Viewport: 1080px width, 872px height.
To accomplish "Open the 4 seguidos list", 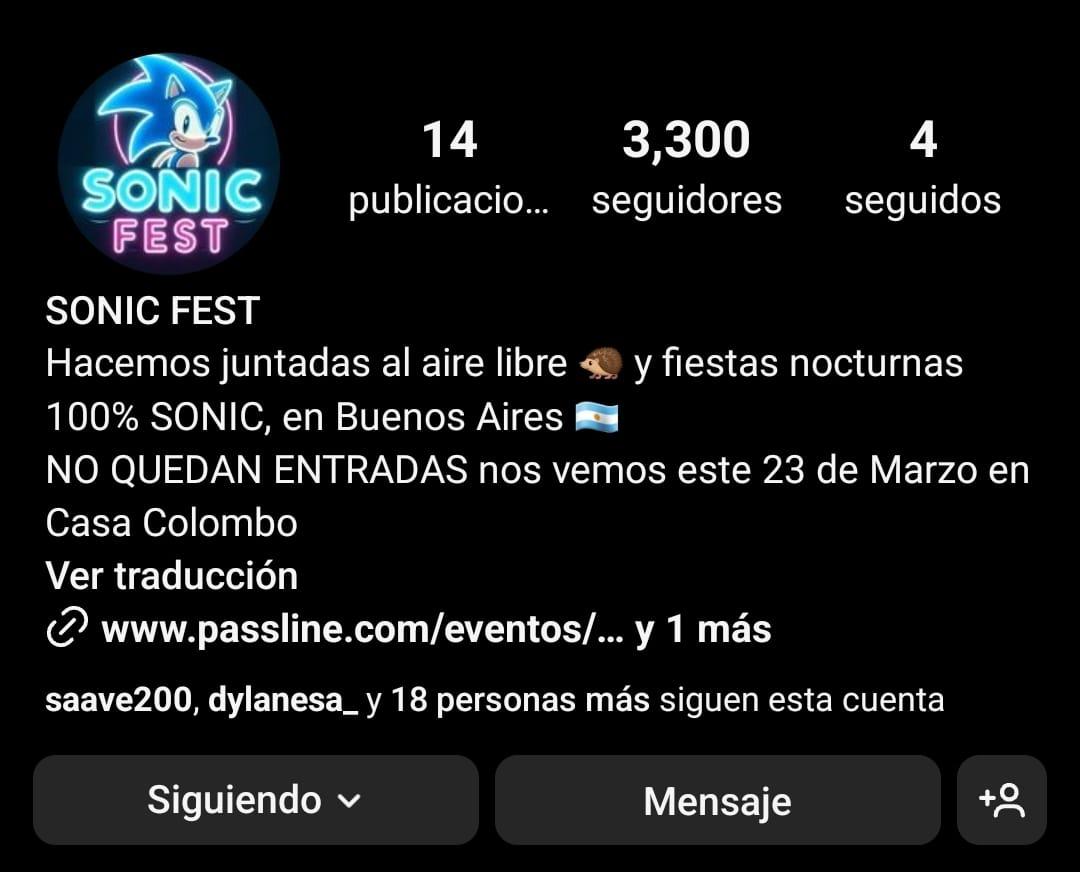I will [x=922, y=168].
